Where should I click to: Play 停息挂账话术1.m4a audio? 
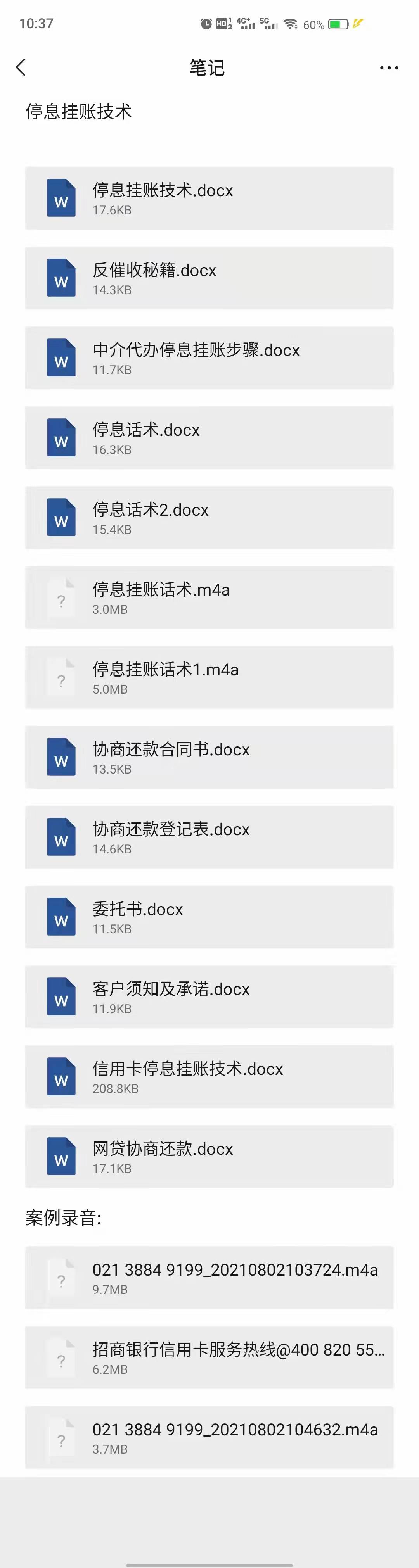pos(209,677)
